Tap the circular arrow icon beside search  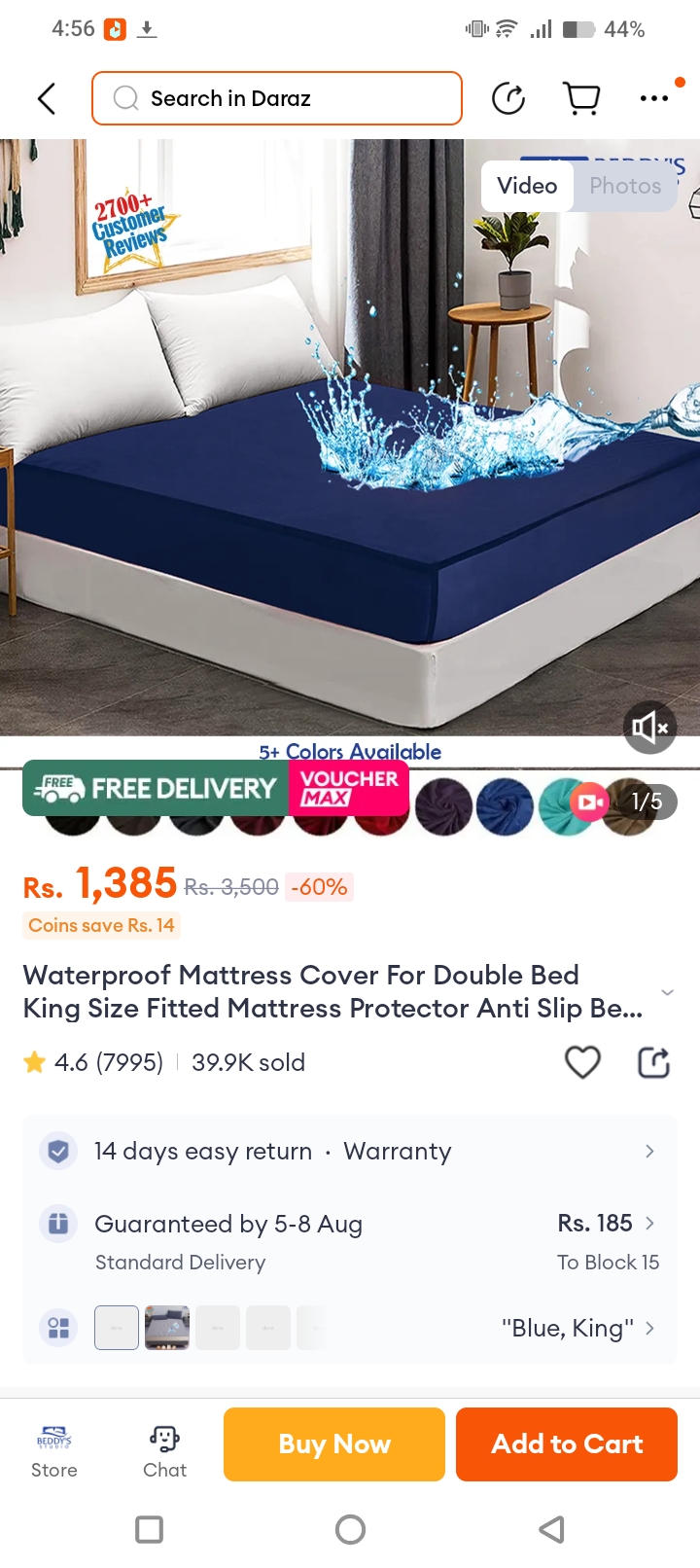tap(508, 98)
